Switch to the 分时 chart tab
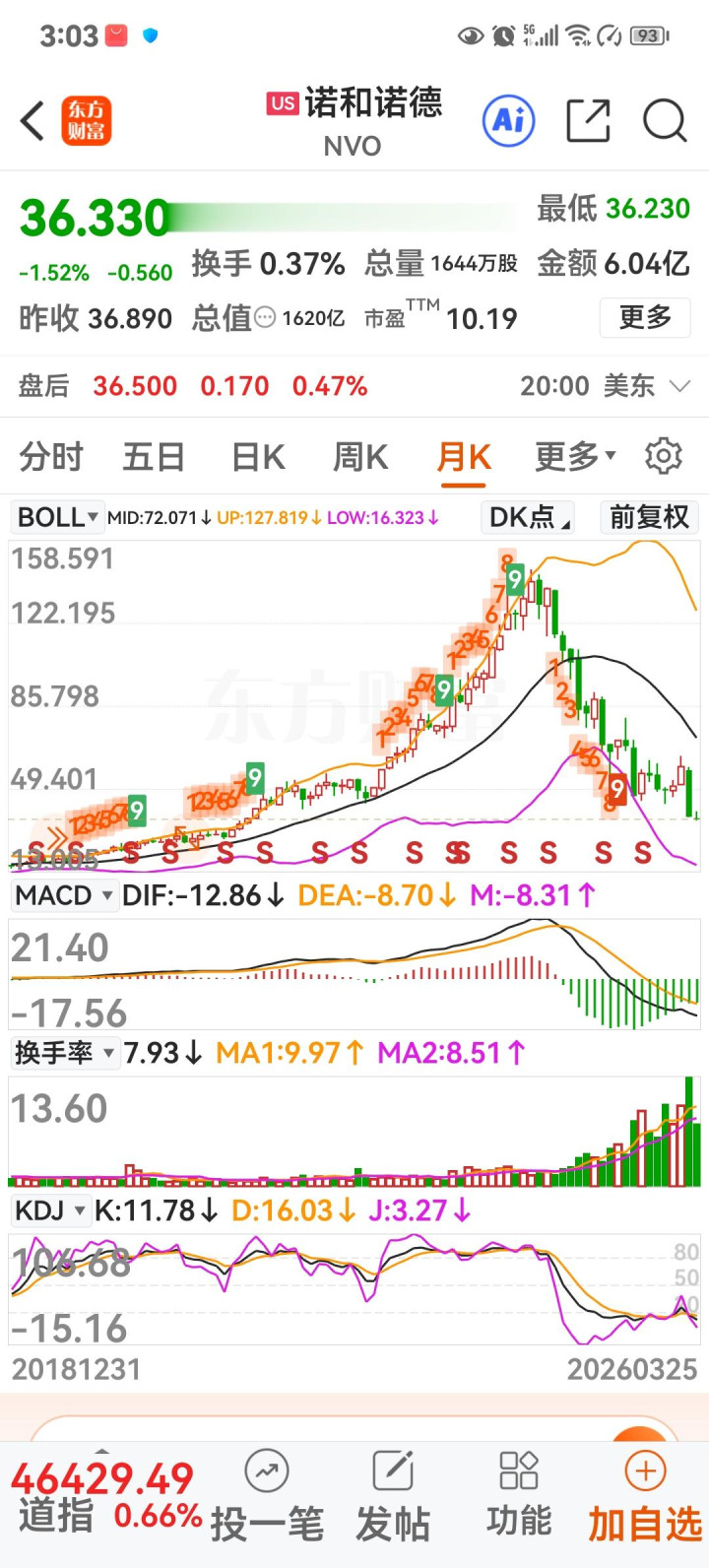This screenshot has height=1568, width=709. click(x=51, y=457)
